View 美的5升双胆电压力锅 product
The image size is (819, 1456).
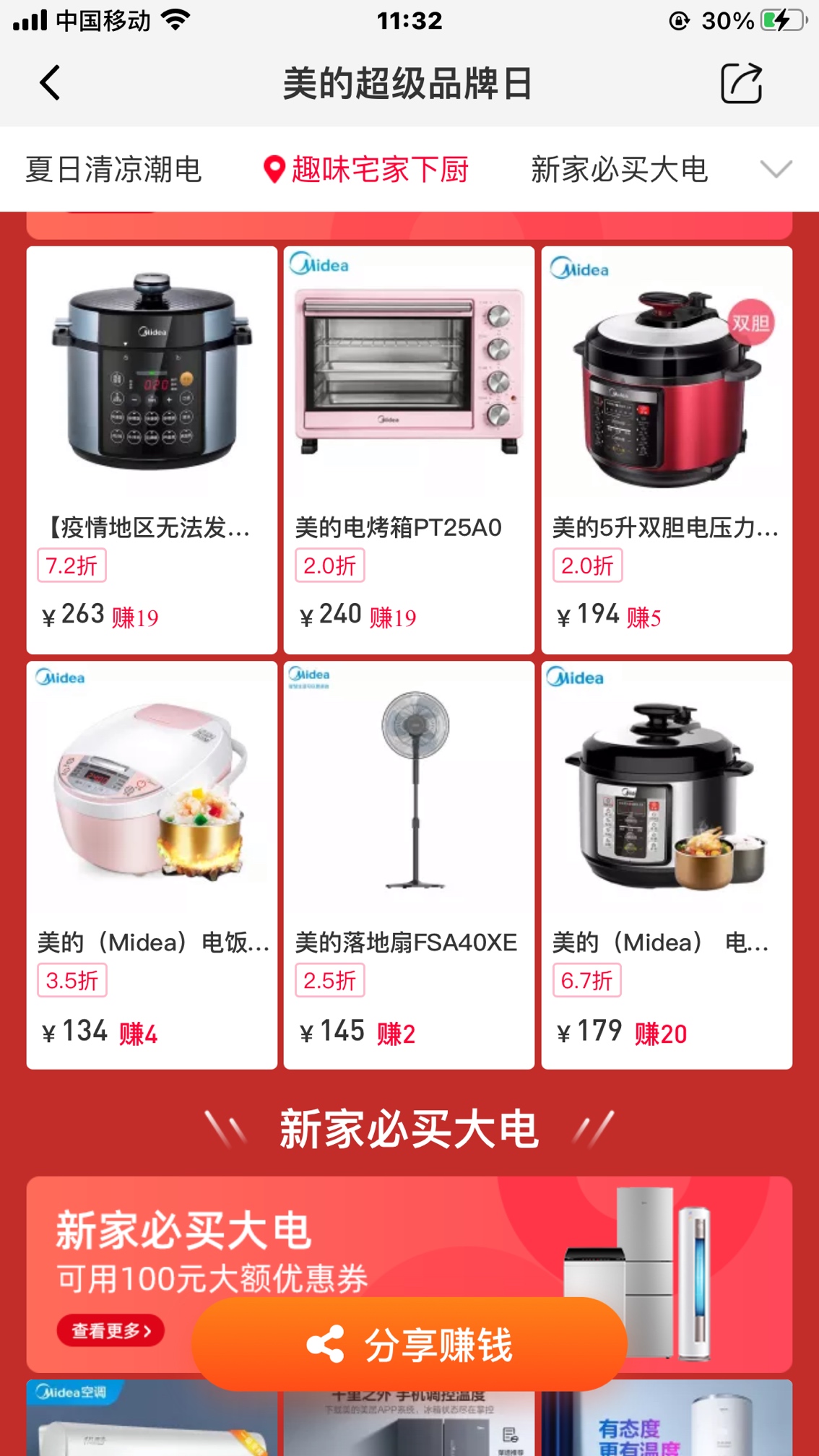[x=667, y=450]
